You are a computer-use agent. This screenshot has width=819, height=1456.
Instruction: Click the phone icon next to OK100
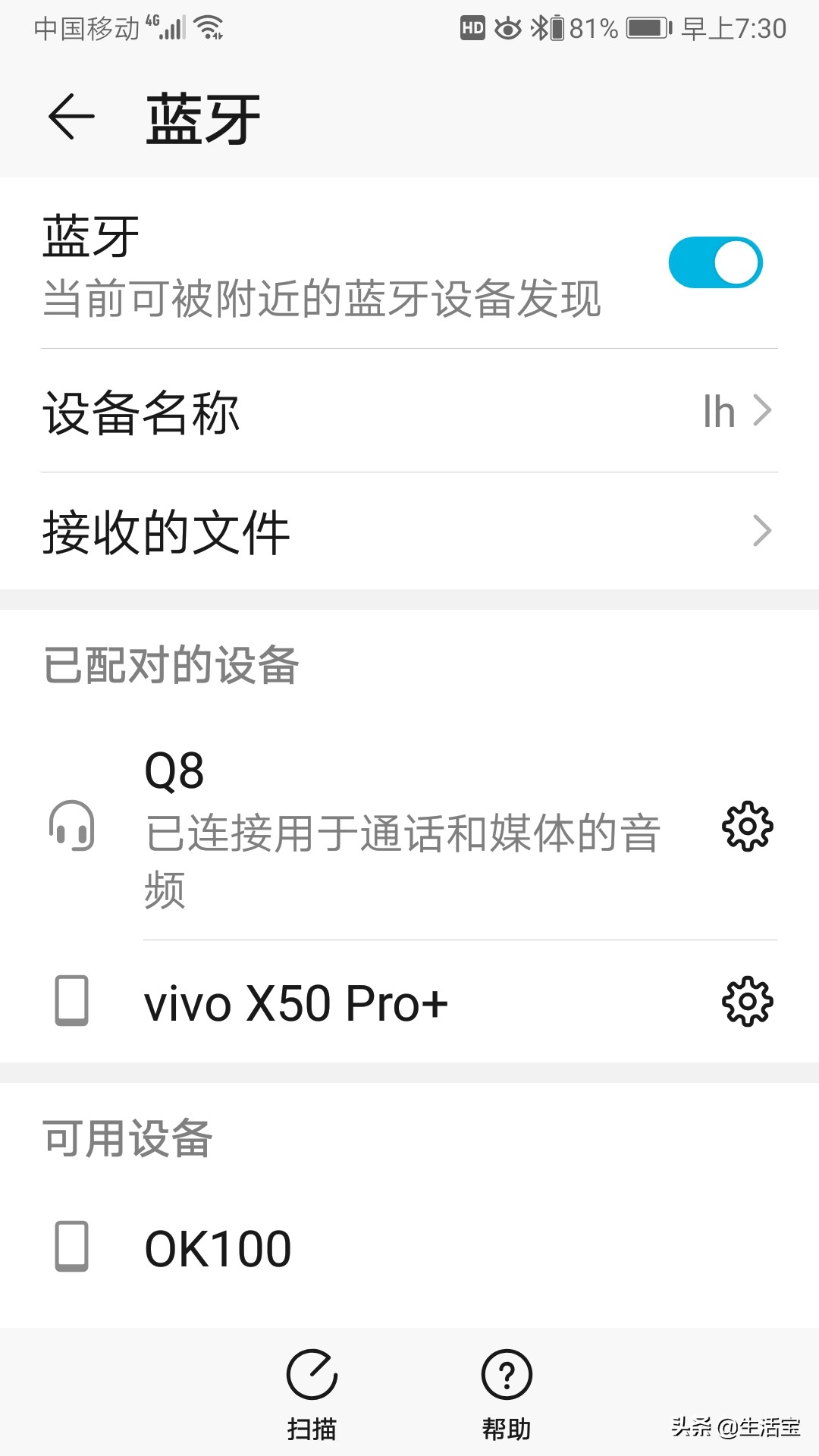[x=72, y=1244]
